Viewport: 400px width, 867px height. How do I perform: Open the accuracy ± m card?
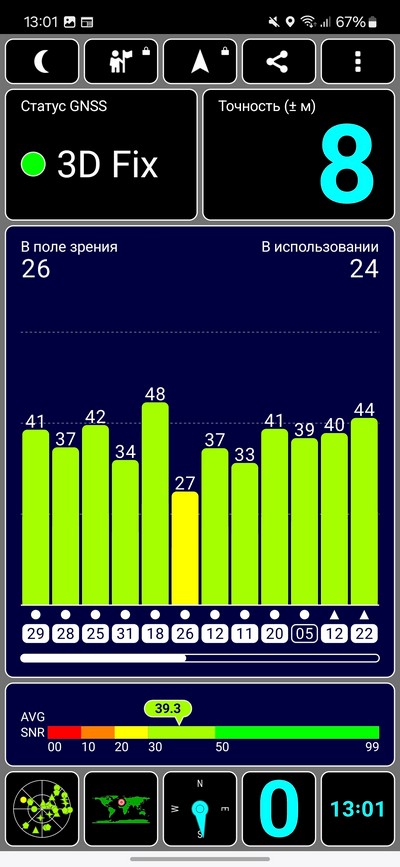click(299, 155)
